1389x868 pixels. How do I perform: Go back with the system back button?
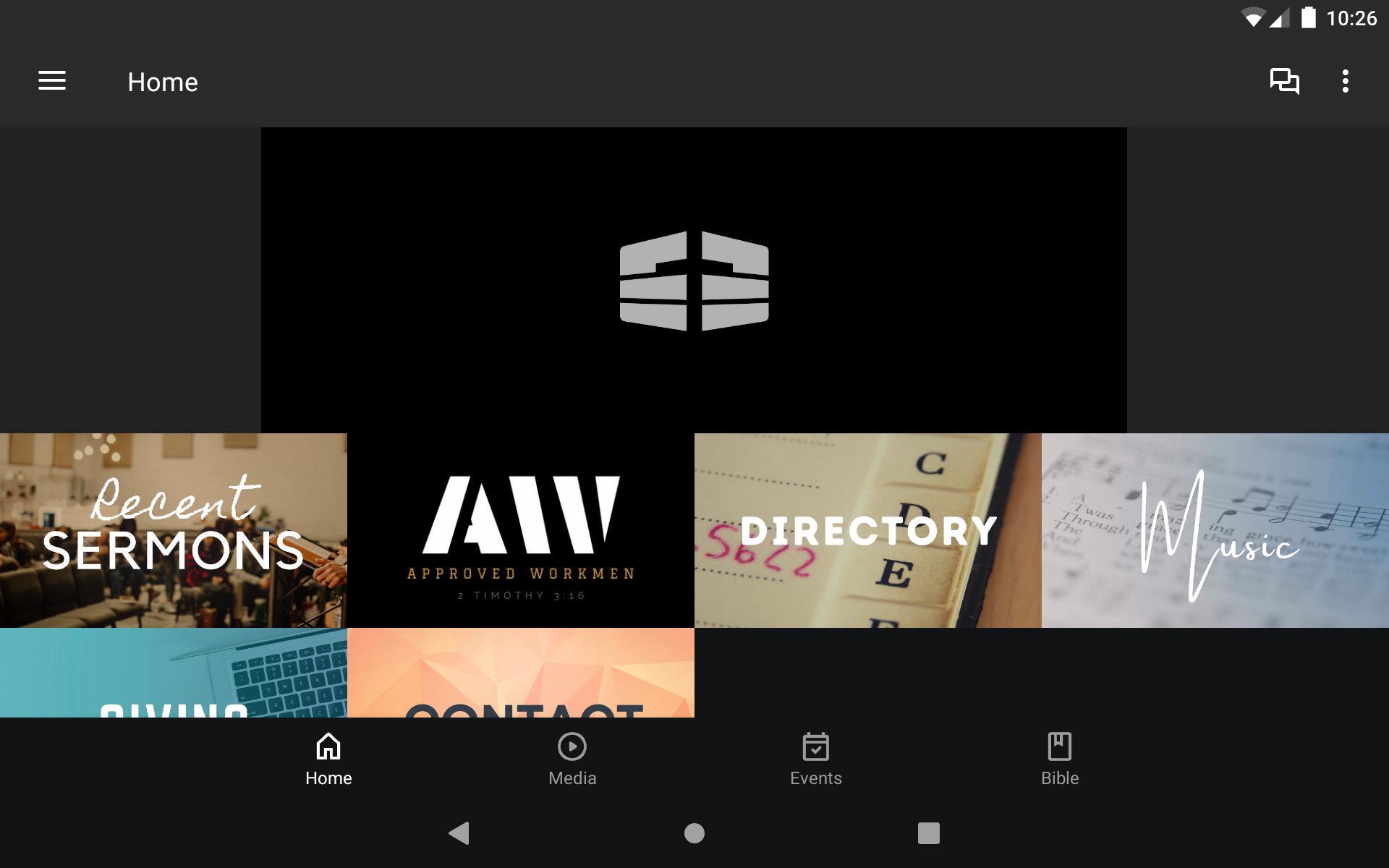tap(459, 833)
